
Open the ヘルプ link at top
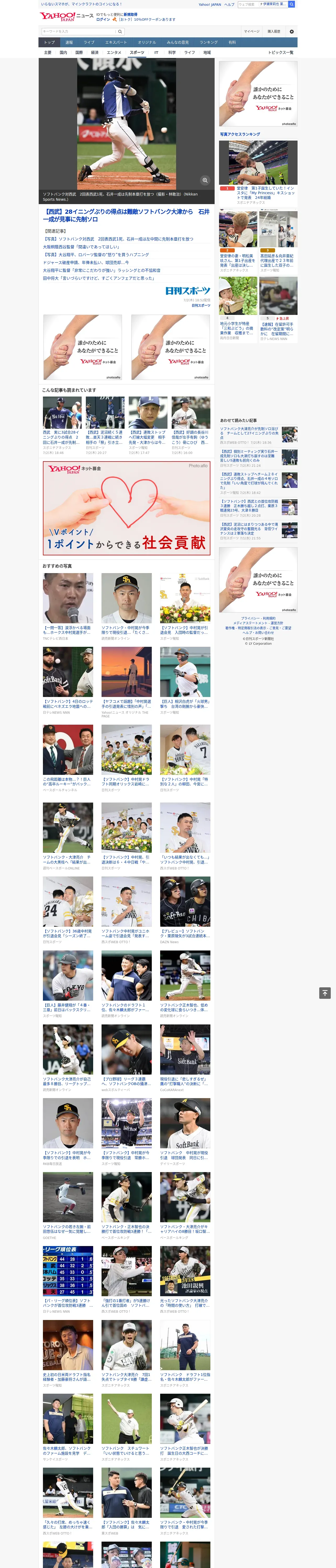tap(229, 4)
